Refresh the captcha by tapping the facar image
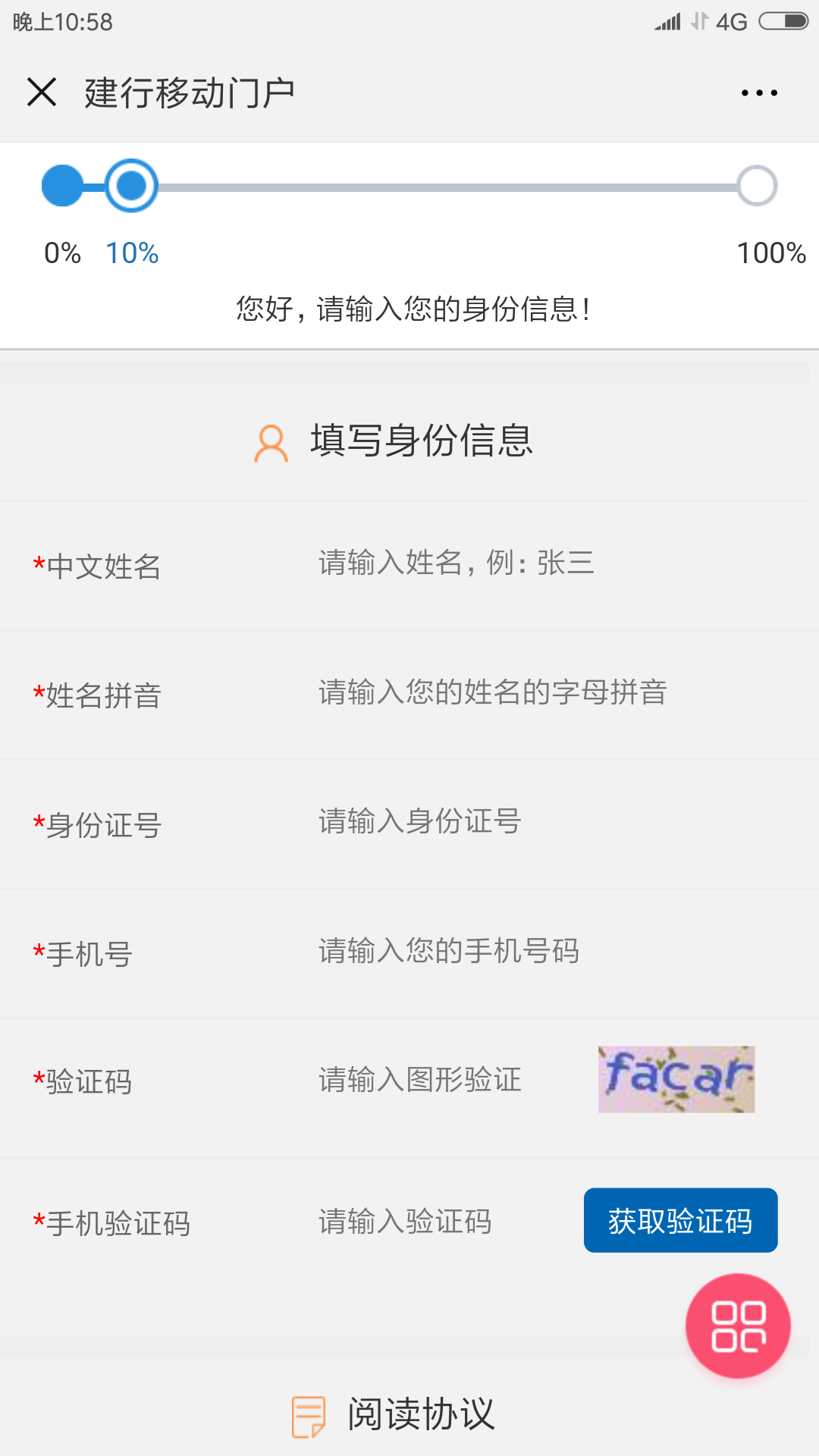819x1456 pixels. (675, 1080)
